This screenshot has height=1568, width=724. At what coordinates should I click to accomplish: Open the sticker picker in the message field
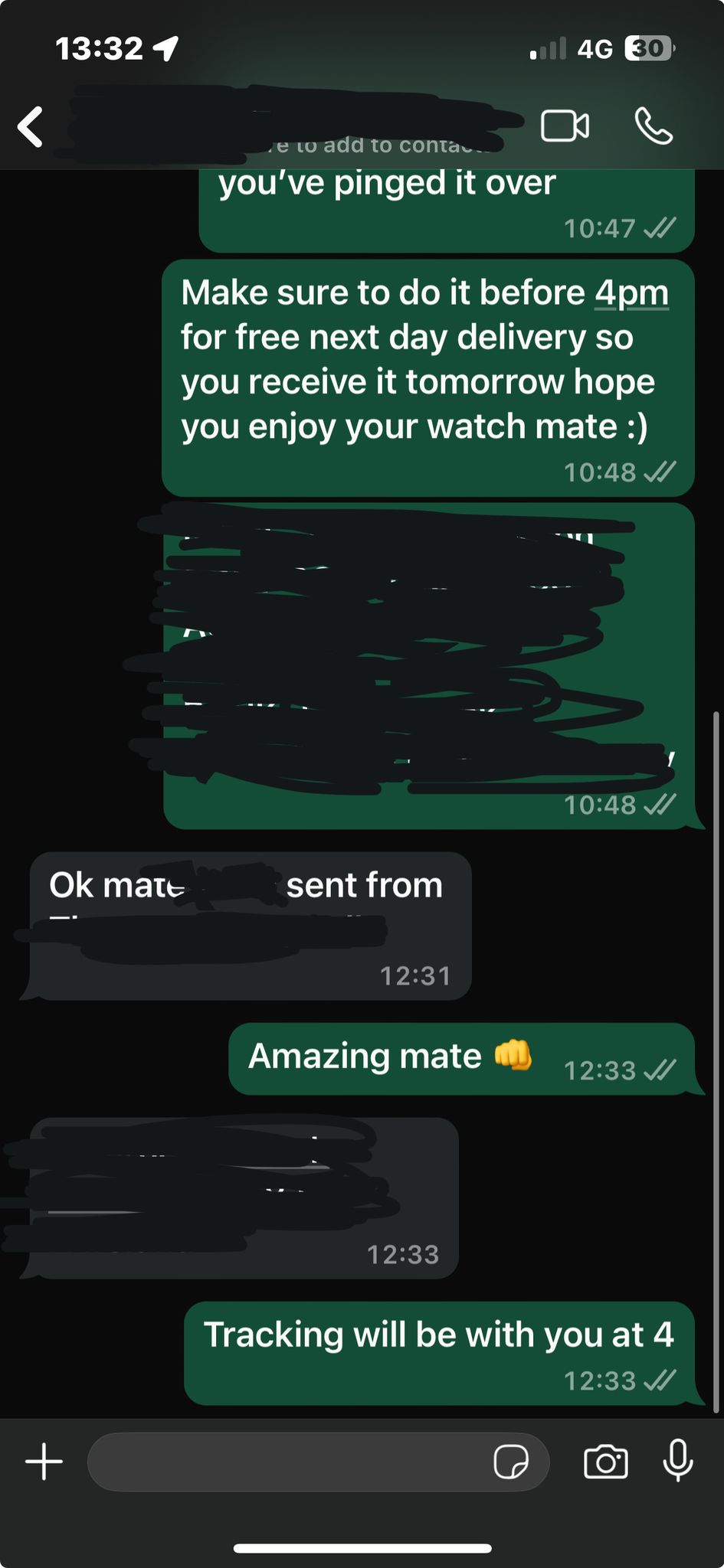(x=511, y=1462)
